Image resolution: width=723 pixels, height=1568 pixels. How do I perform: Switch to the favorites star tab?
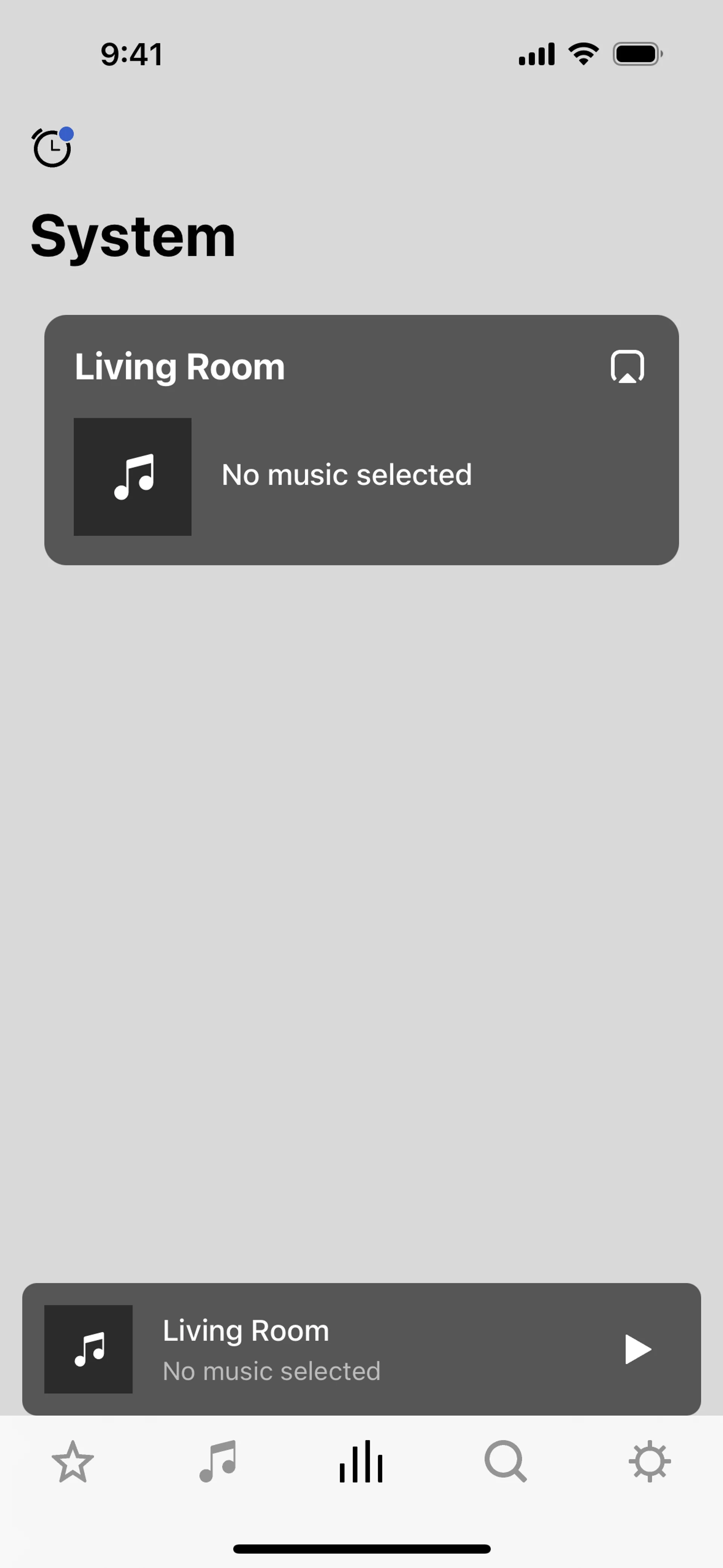[72, 1461]
